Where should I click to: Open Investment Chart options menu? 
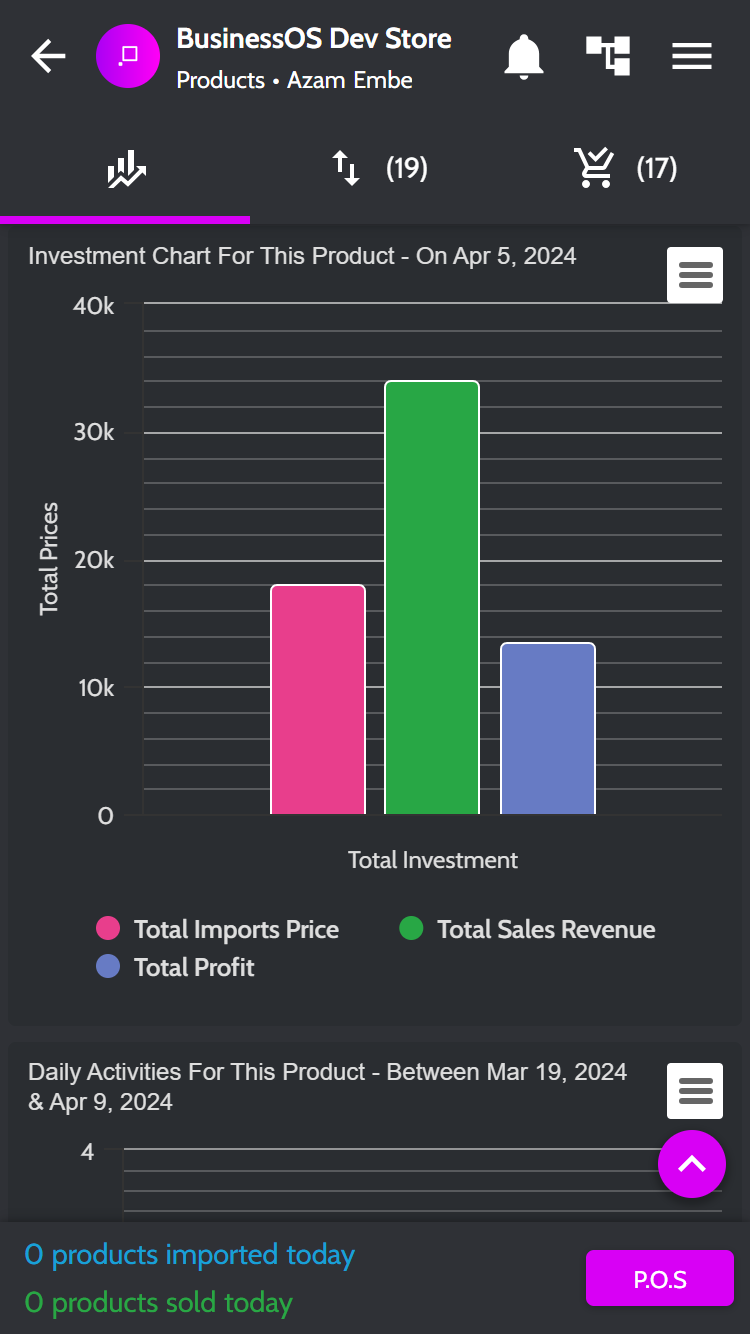click(695, 275)
